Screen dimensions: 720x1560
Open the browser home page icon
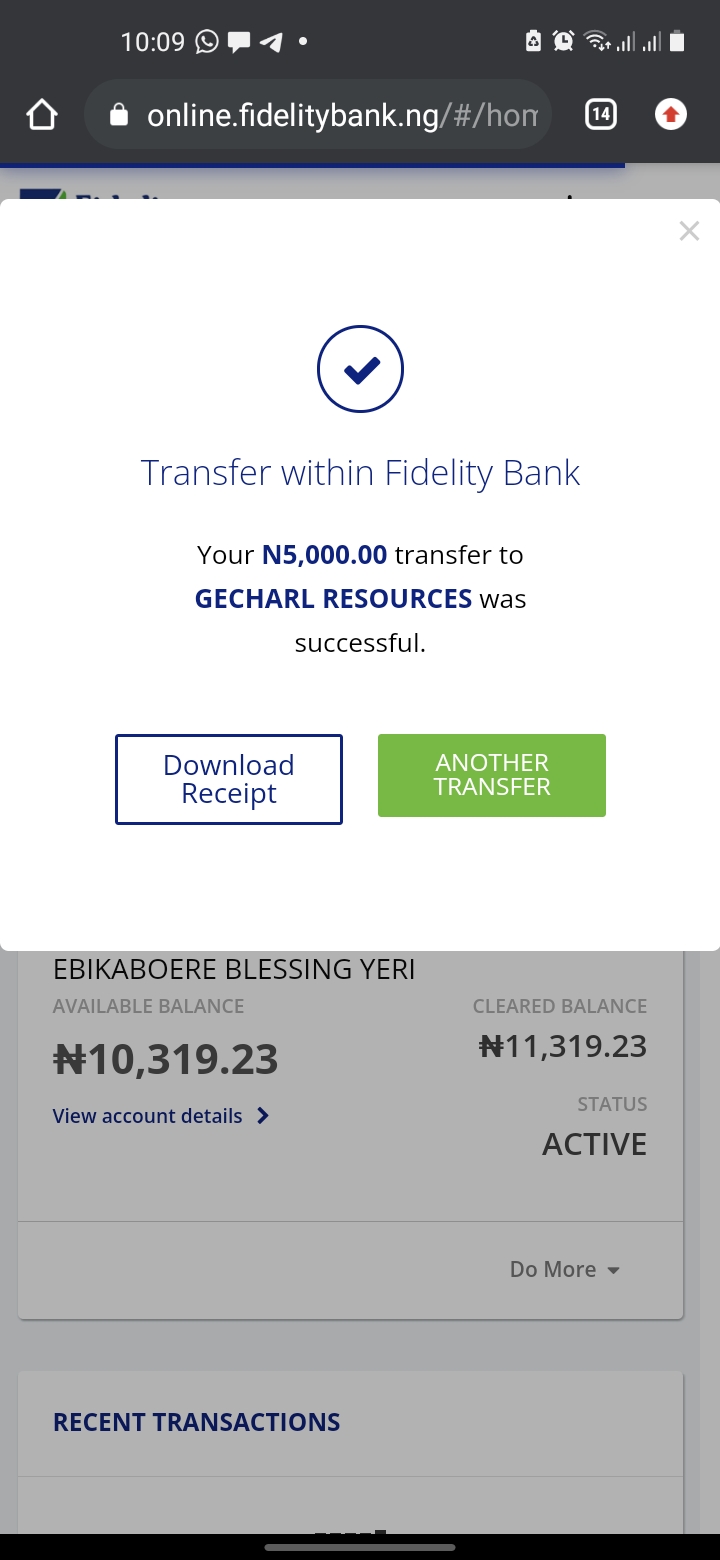coord(42,115)
